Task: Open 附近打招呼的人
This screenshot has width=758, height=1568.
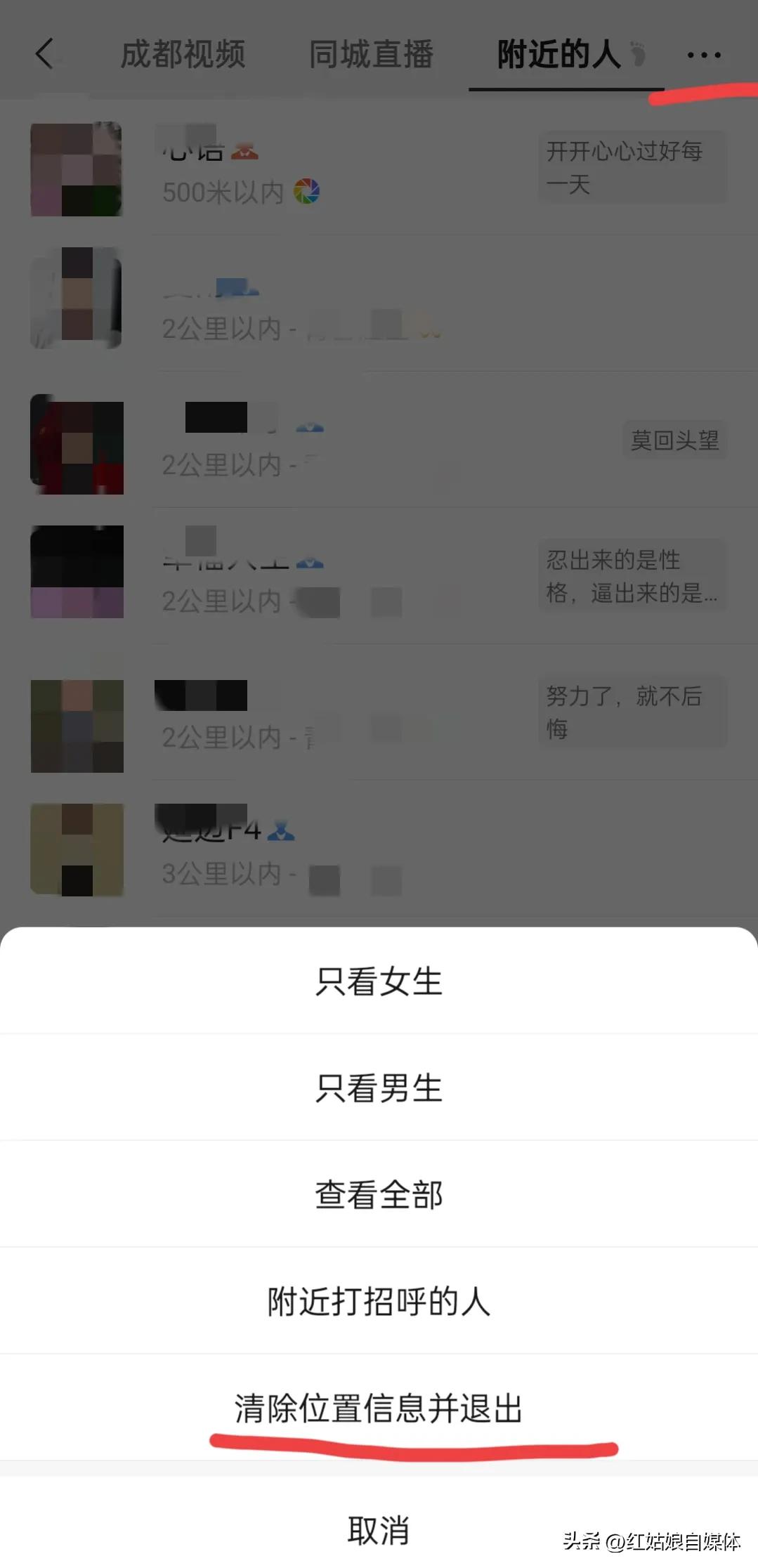Action: click(x=379, y=1301)
